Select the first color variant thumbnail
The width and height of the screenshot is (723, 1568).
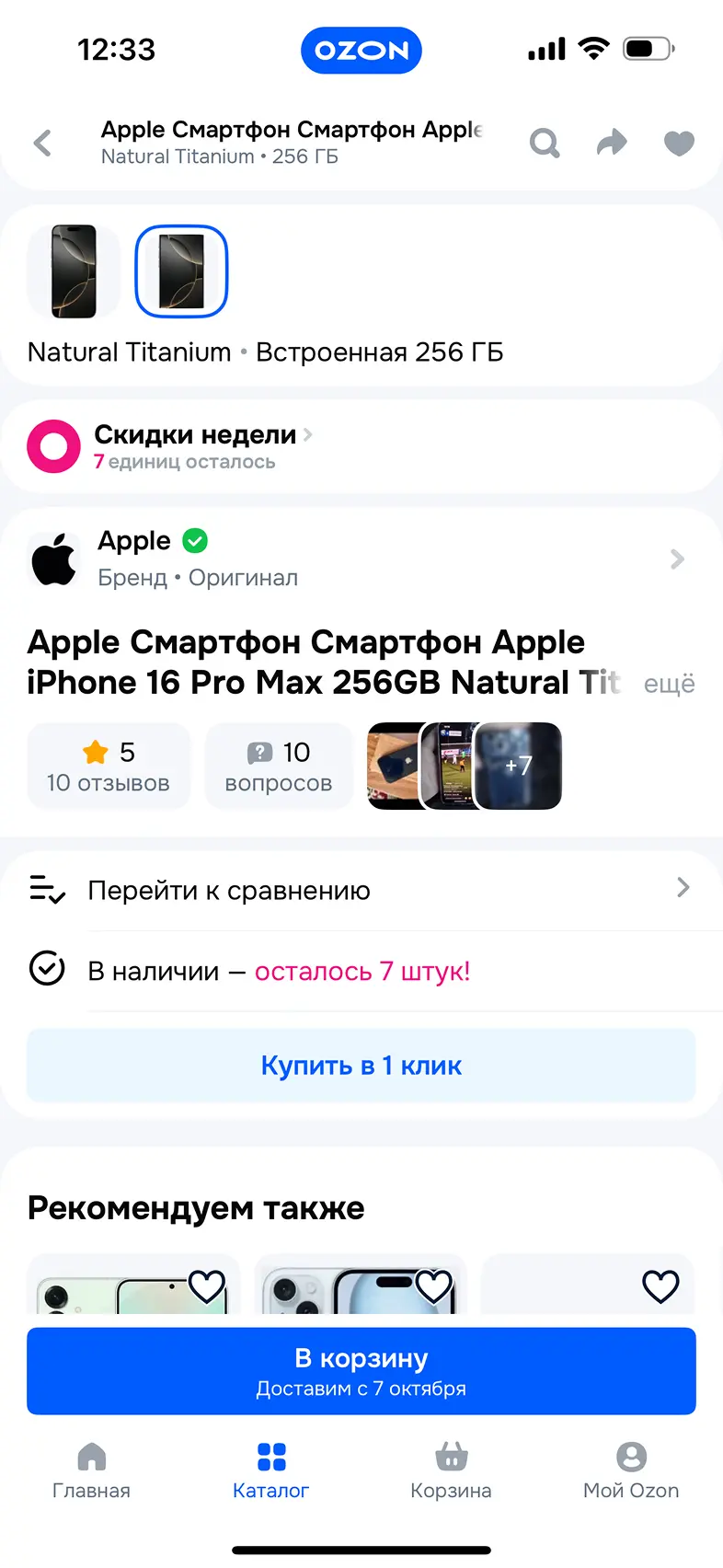coord(74,271)
